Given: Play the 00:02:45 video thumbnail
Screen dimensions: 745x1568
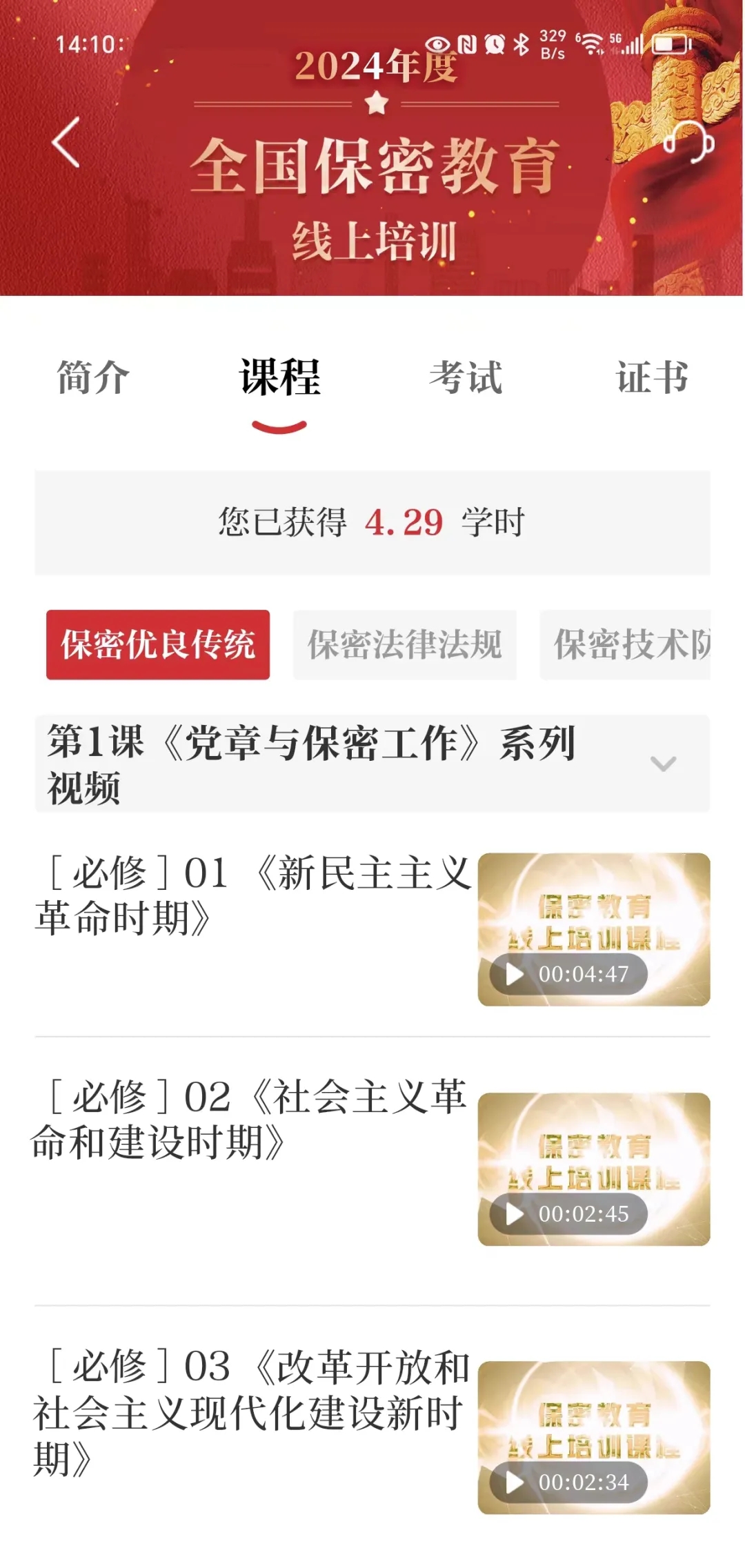Looking at the screenshot, I should [594, 1169].
